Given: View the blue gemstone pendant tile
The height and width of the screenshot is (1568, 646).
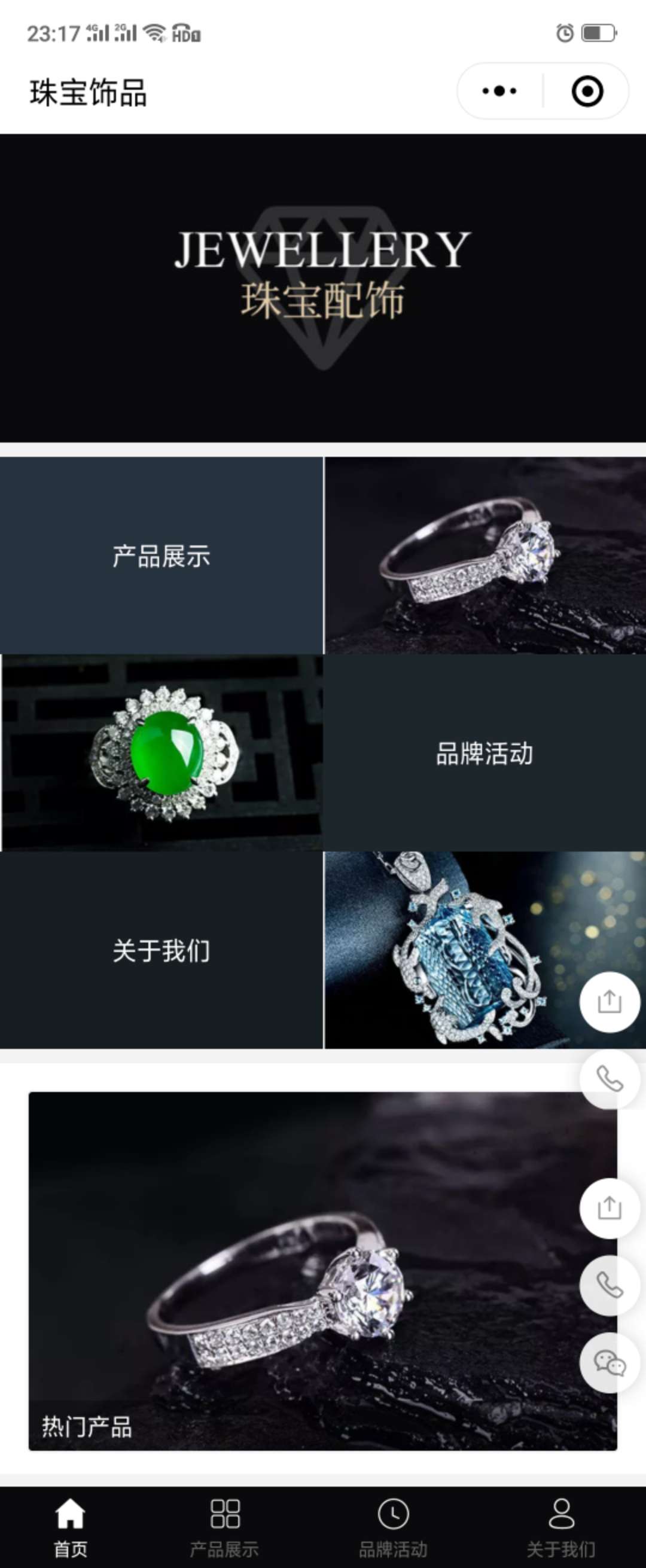Looking at the screenshot, I should click(x=450, y=950).
